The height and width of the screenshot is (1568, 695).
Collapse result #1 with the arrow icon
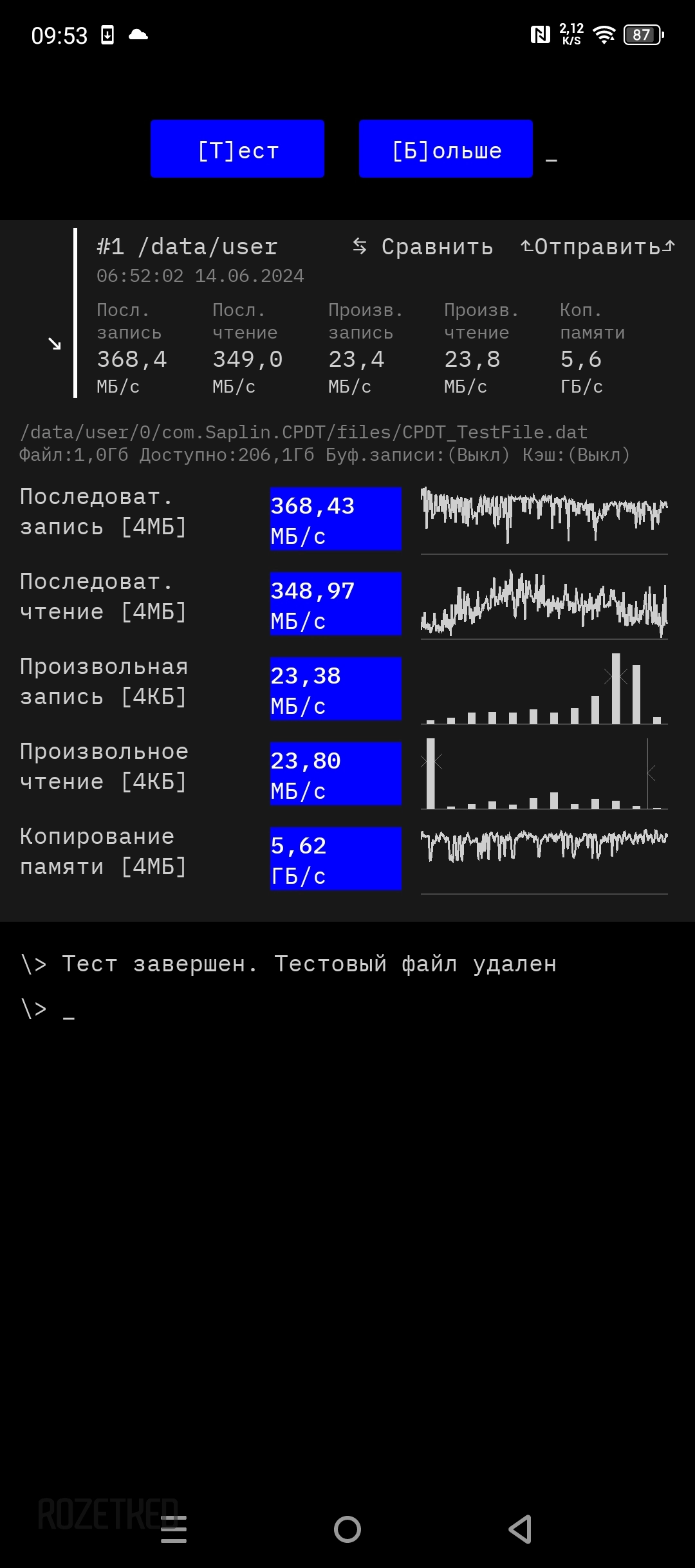click(x=55, y=344)
